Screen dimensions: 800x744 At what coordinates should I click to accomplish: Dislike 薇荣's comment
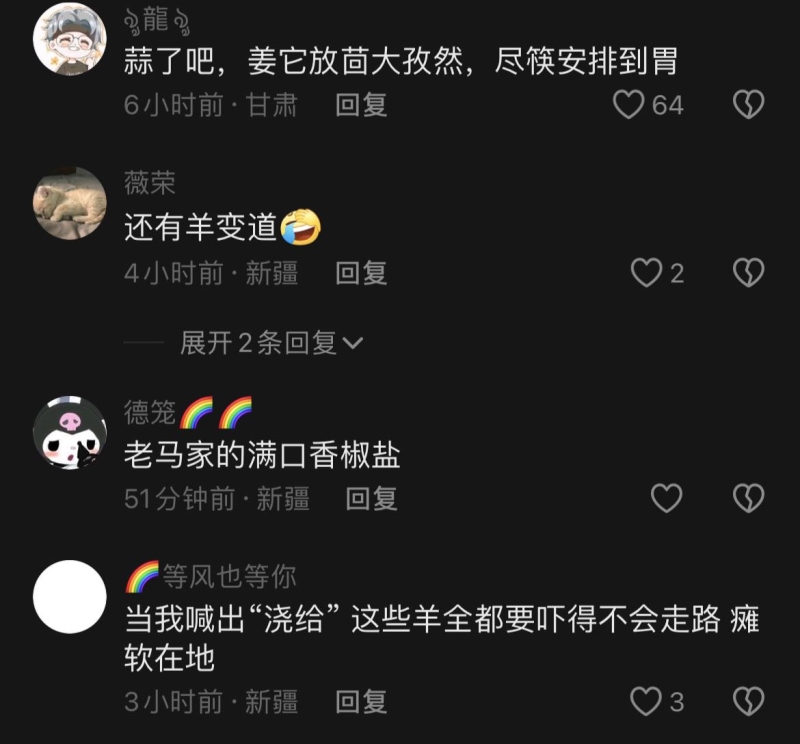click(x=749, y=273)
